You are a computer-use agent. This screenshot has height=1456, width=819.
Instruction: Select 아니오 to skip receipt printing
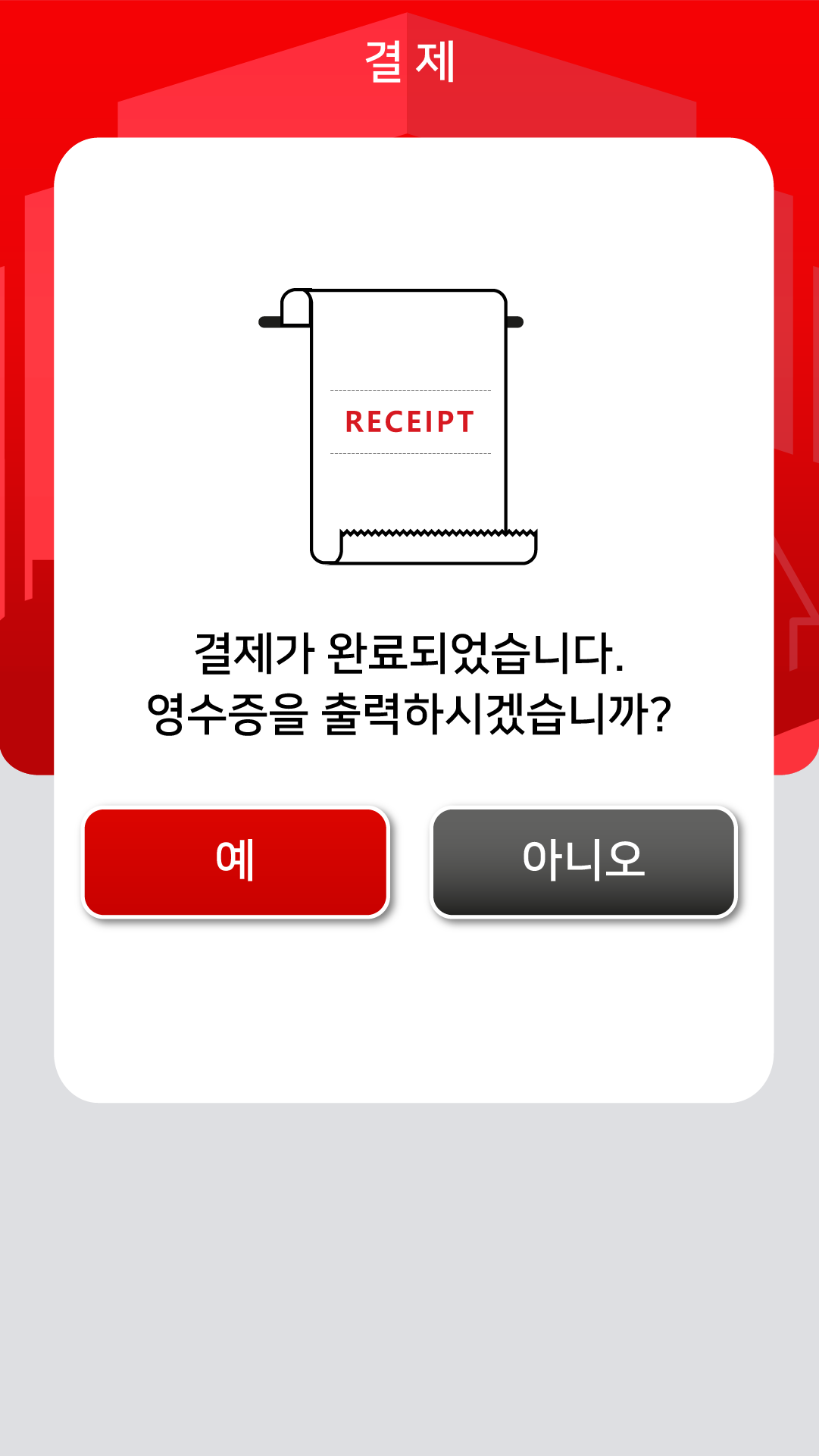583,862
